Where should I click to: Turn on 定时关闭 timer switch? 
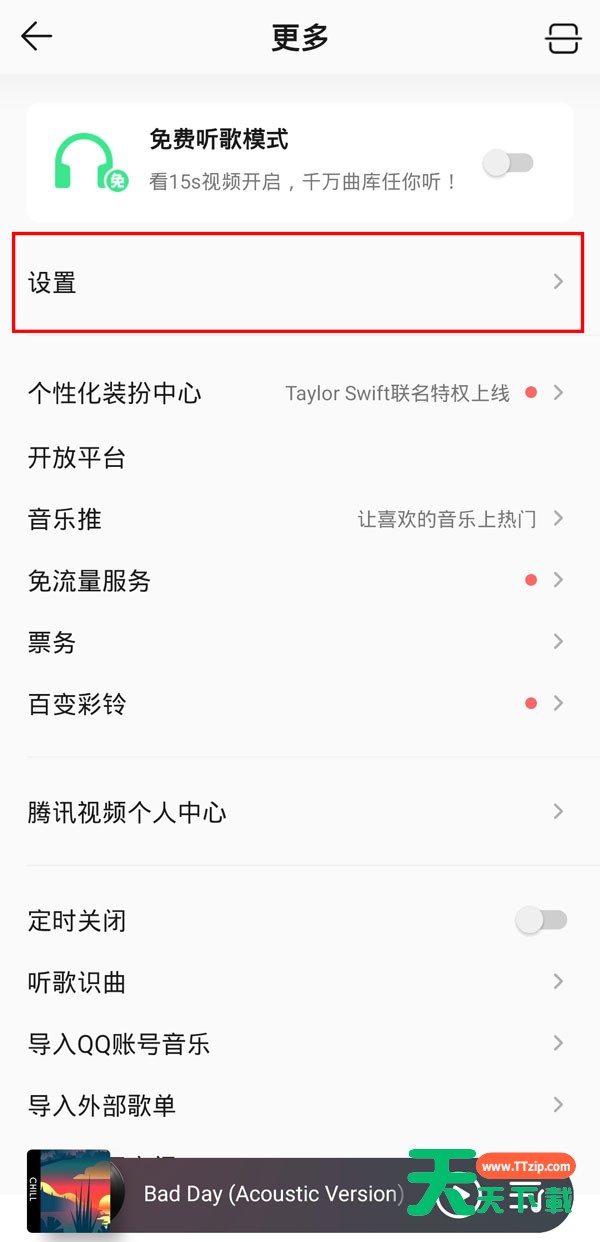point(542,920)
